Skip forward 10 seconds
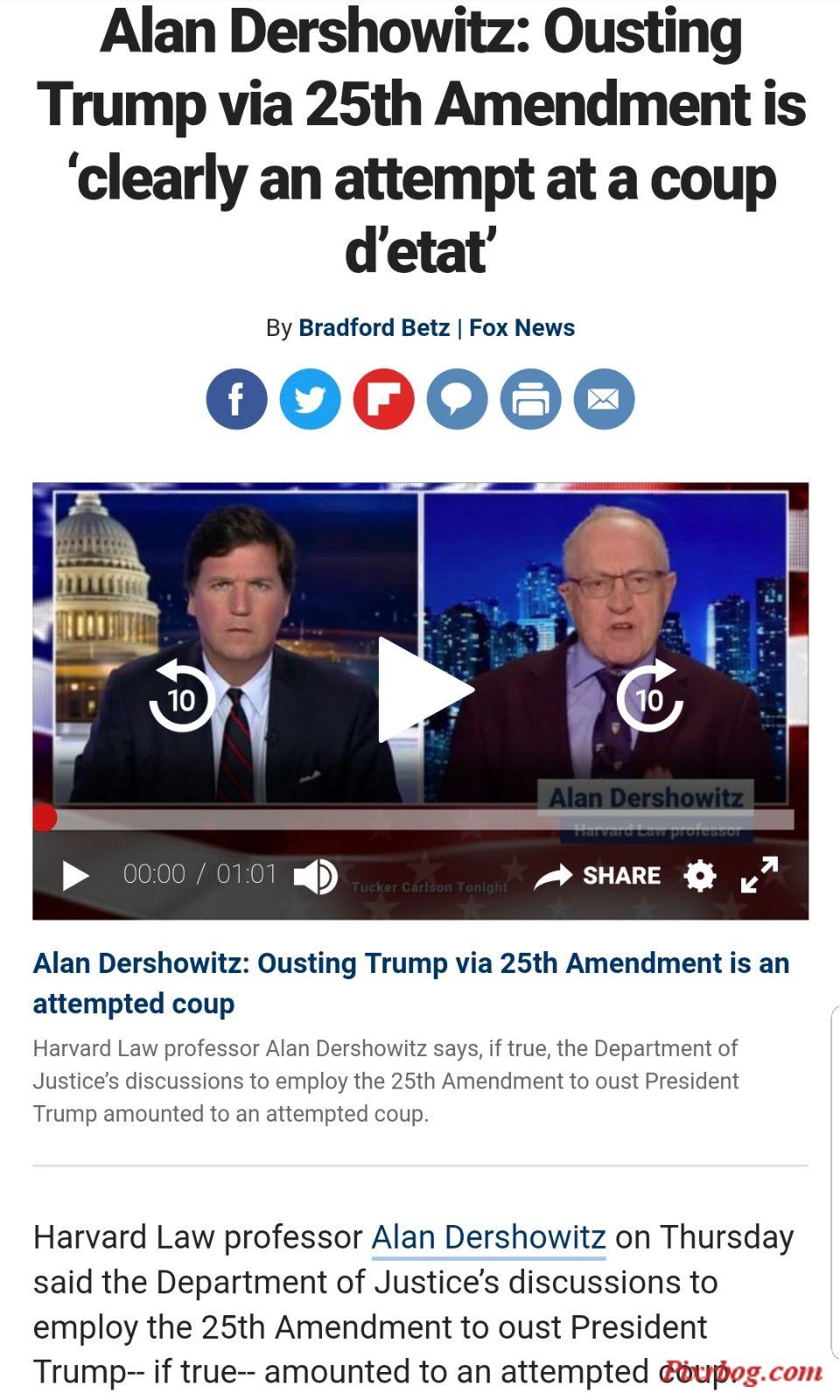840x1400 pixels. tap(649, 696)
